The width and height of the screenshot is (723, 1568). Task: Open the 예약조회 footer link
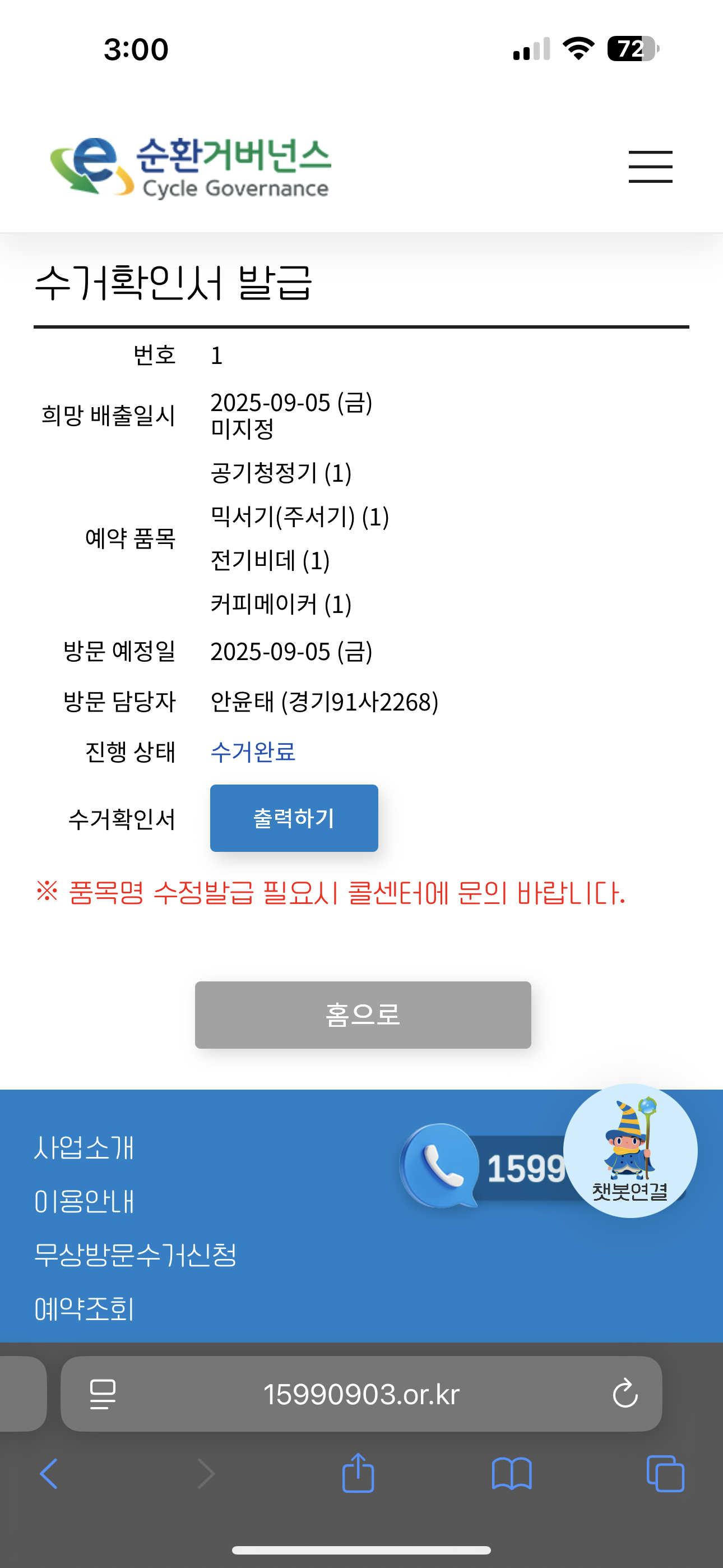point(84,1308)
